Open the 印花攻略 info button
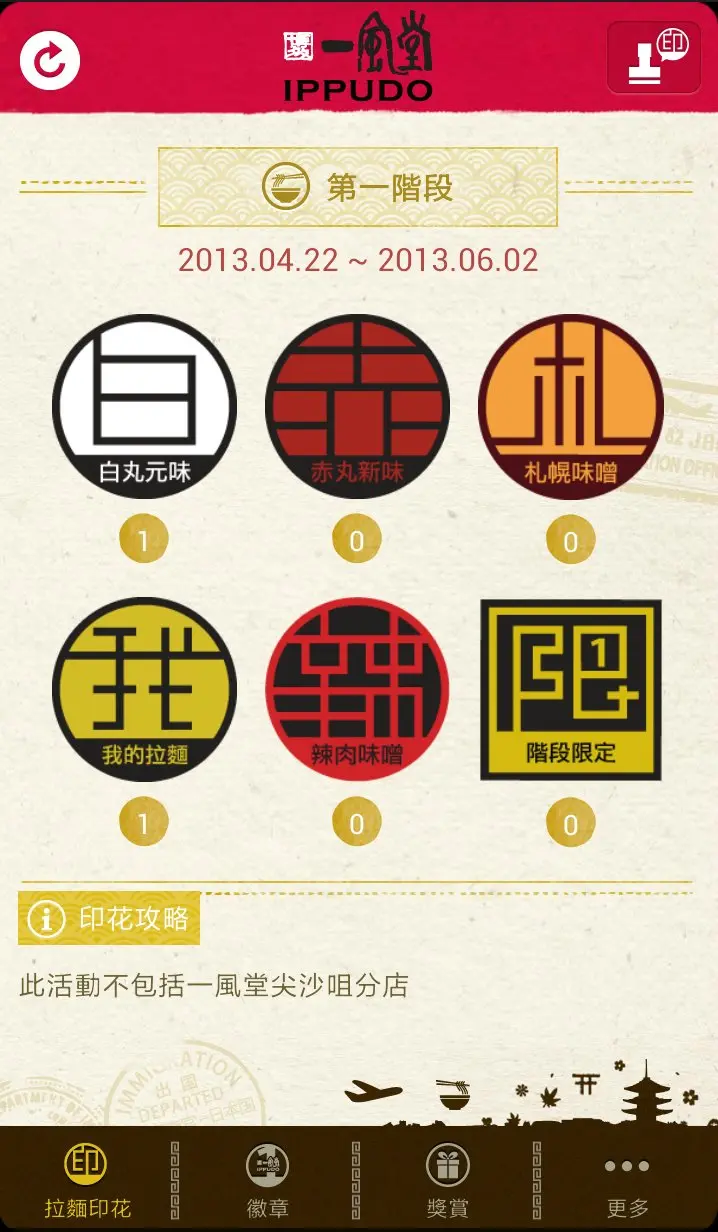 point(110,918)
